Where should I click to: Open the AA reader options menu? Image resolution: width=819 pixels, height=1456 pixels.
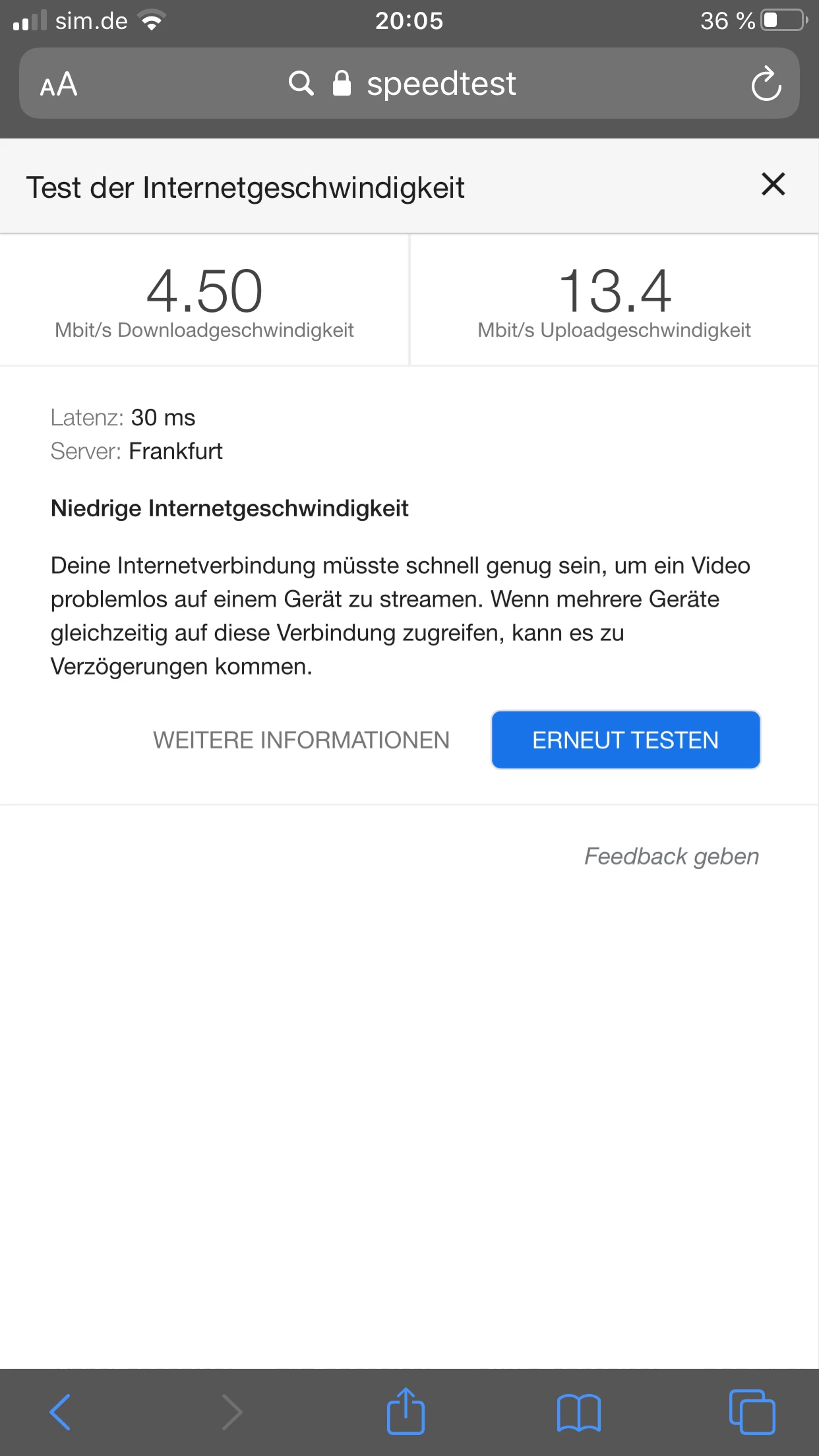pyautogui.click(x=59, y=84)
